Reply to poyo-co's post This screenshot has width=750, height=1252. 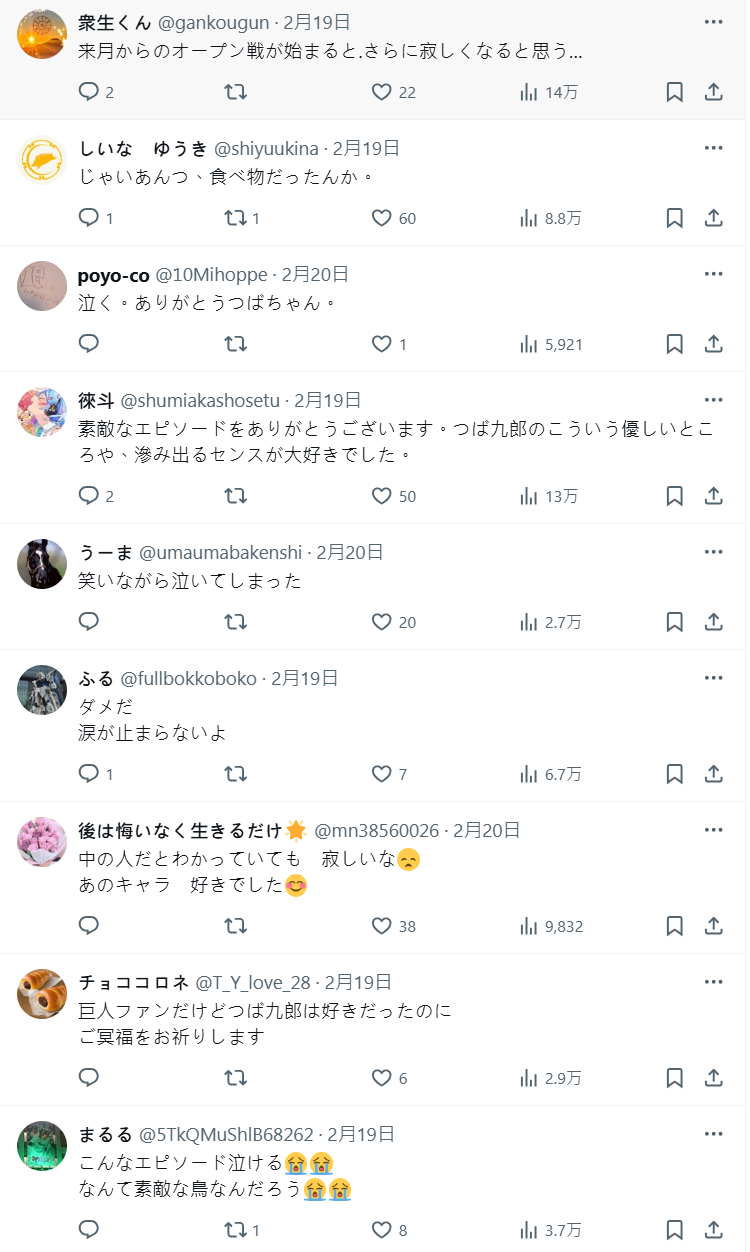[89, 344]
